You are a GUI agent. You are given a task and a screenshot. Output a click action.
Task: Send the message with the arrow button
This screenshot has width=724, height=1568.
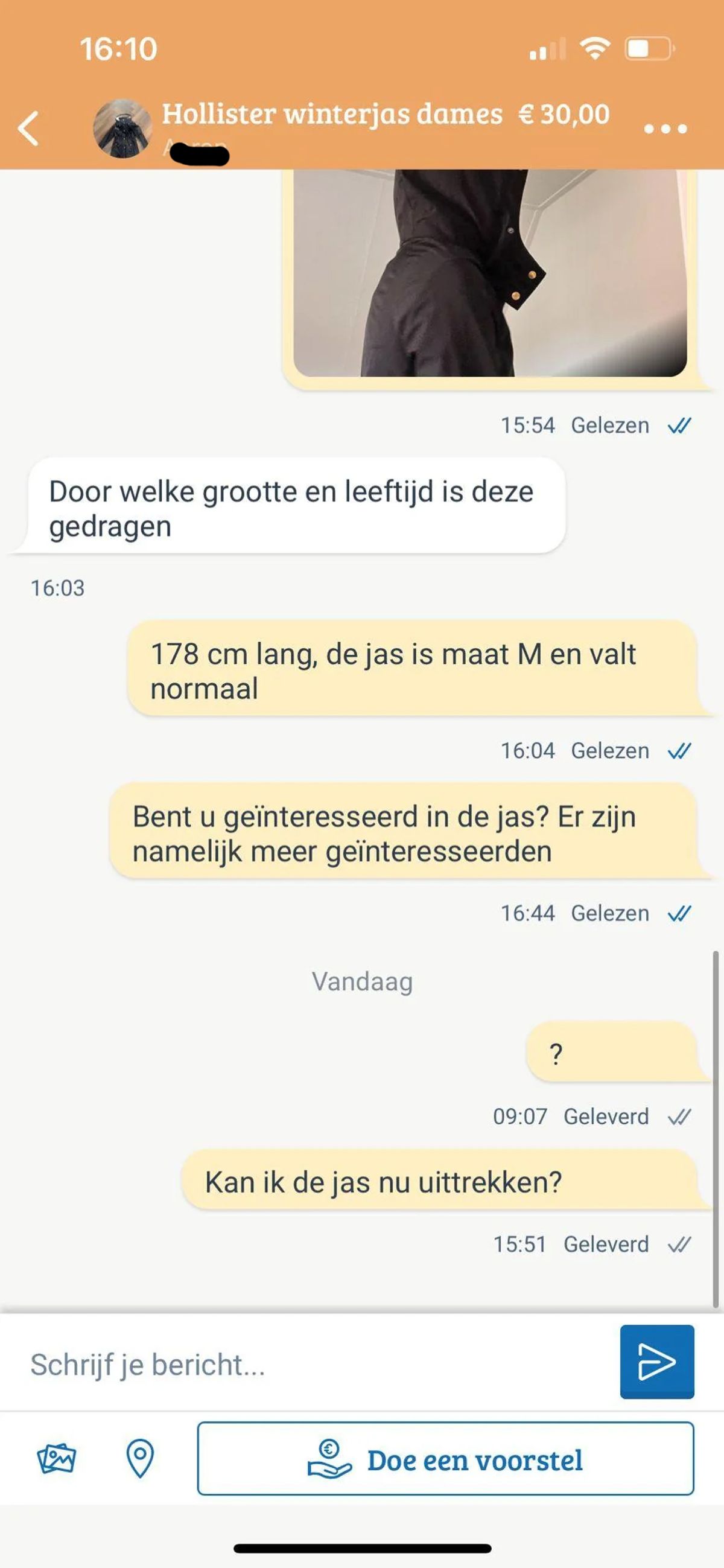coord(657,1362)
